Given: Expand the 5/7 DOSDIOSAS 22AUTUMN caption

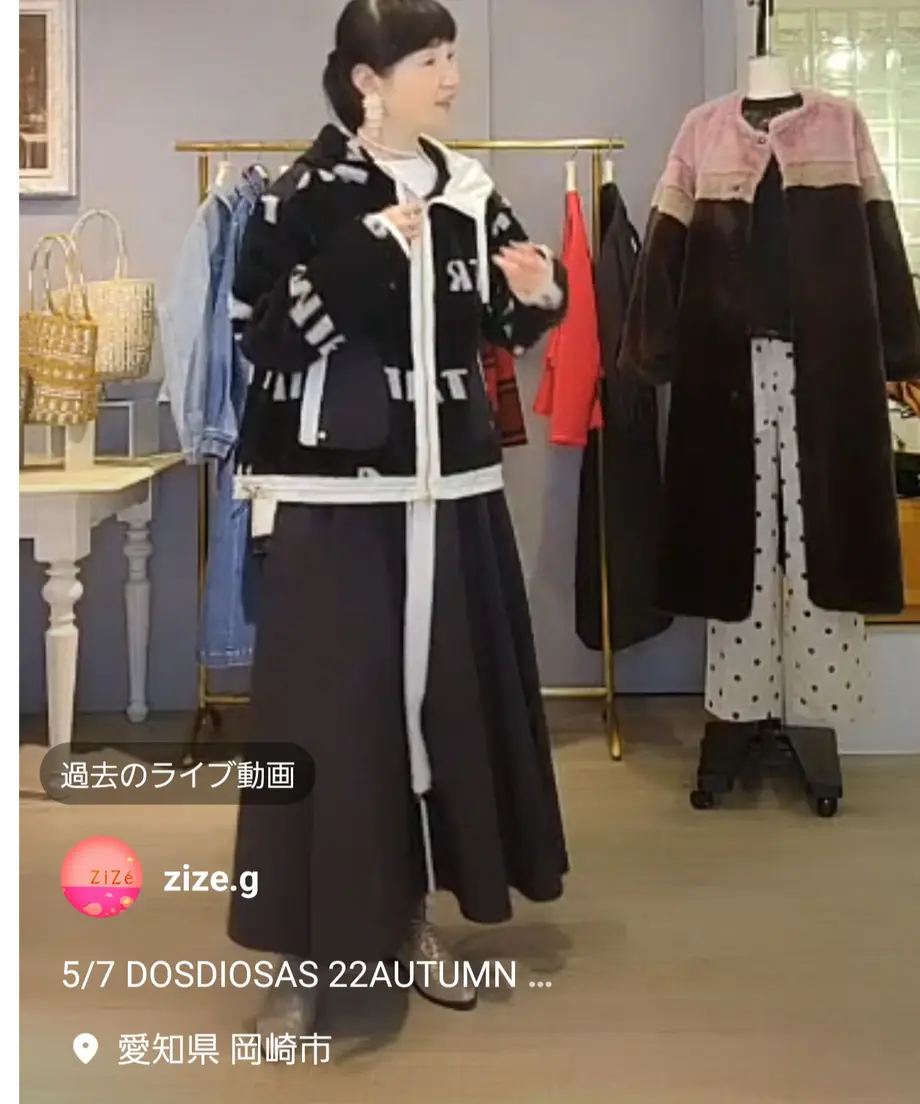Looking at the screenshot, I should pyautogui.click(x=306, y=976).
